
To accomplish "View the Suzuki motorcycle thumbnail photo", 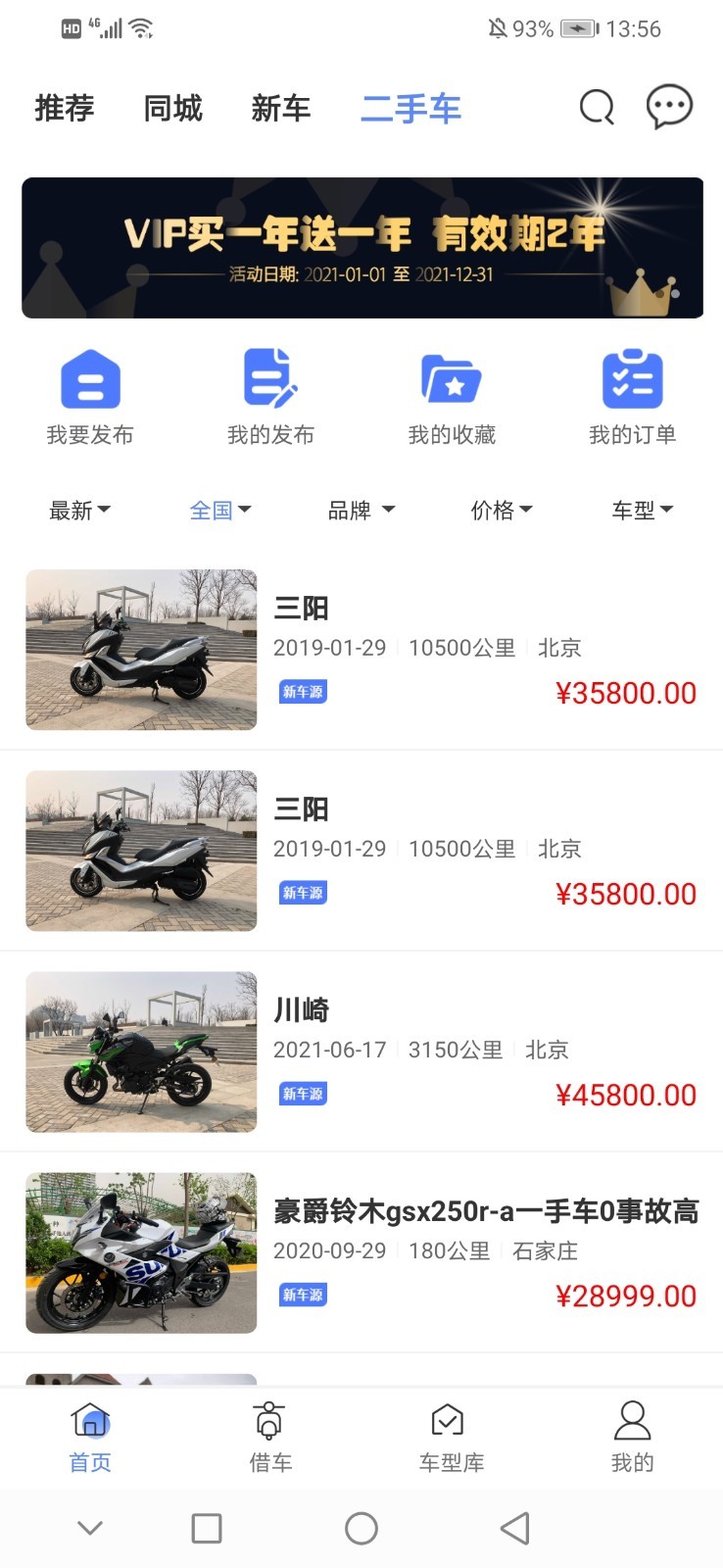I will tap(140, 1252).
